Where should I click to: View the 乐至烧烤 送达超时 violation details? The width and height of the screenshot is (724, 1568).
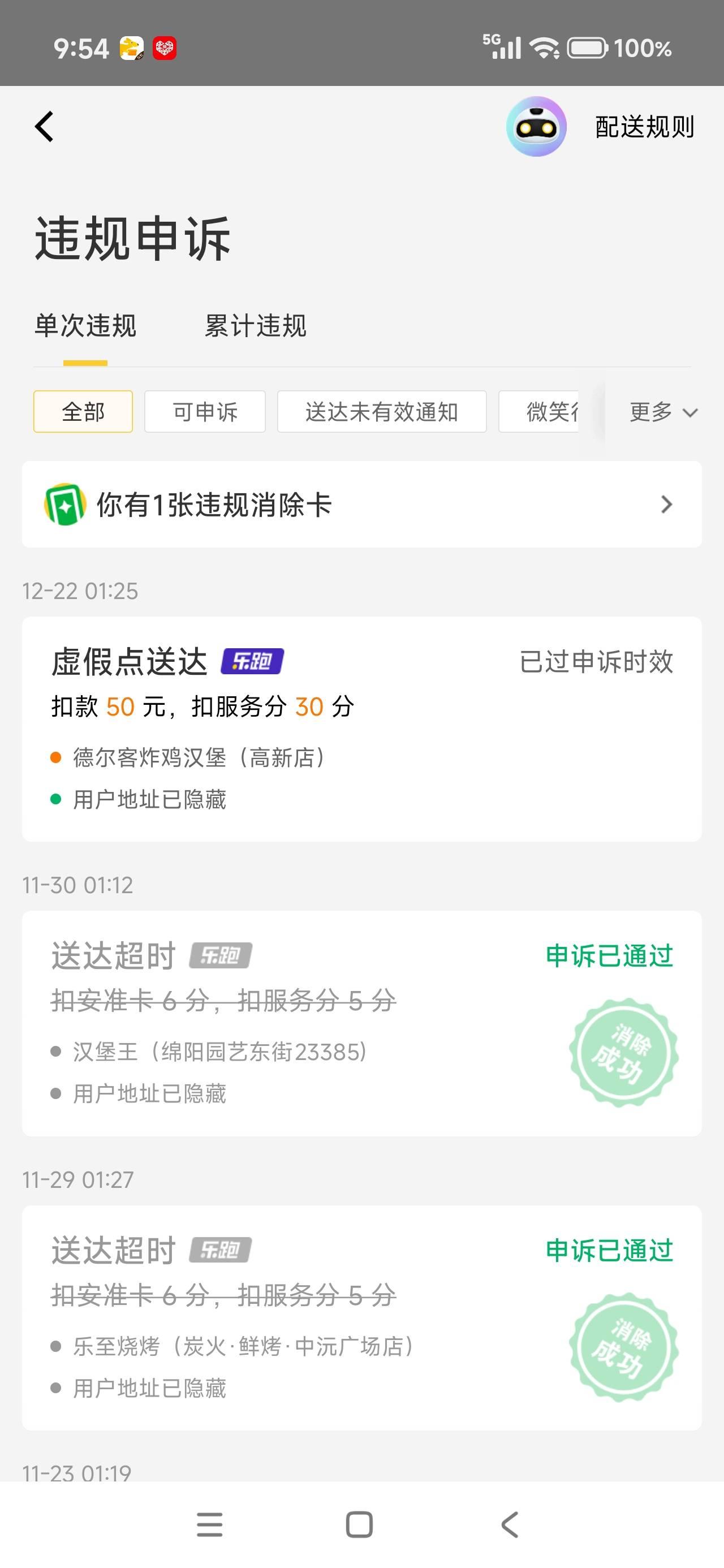tap(361, 1318)
